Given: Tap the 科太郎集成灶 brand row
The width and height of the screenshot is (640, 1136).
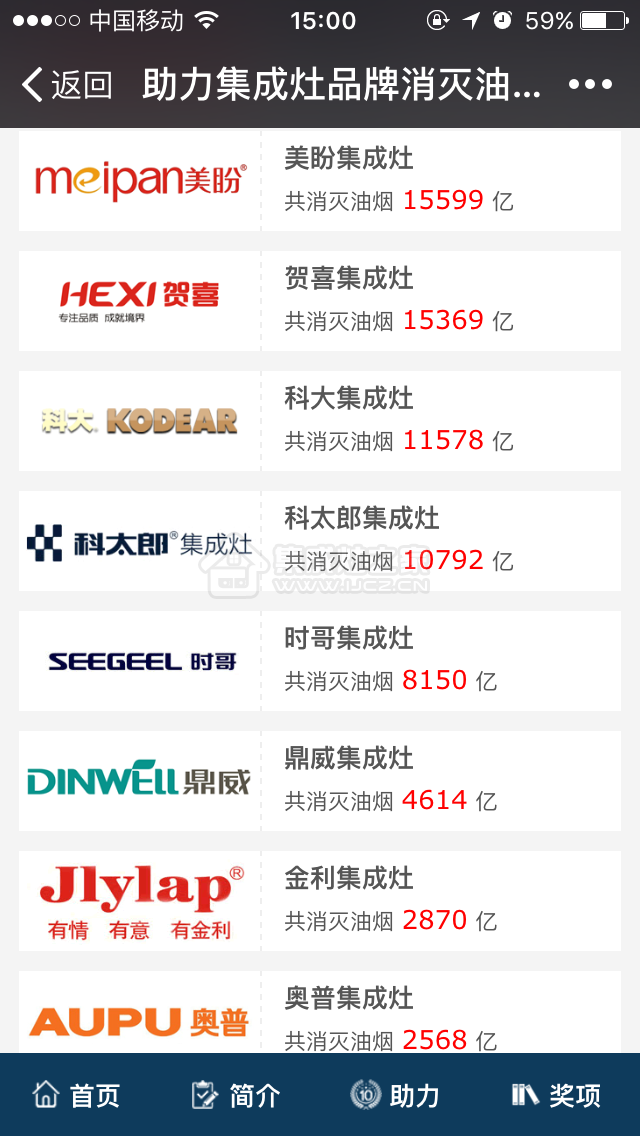Looking at the screenshot, I should (x=320, y=541).
